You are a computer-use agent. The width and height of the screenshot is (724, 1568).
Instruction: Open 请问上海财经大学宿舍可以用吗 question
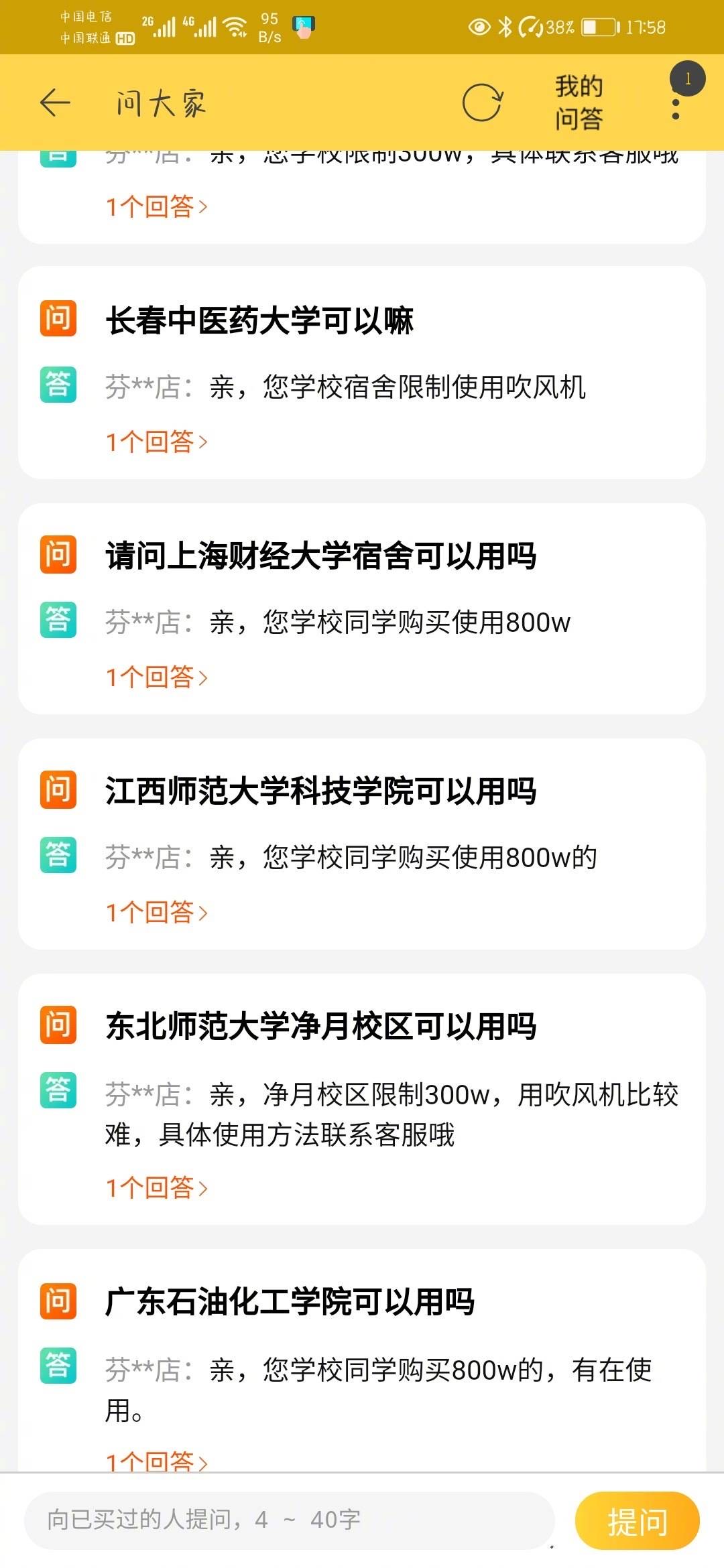[x=320, y=556]
